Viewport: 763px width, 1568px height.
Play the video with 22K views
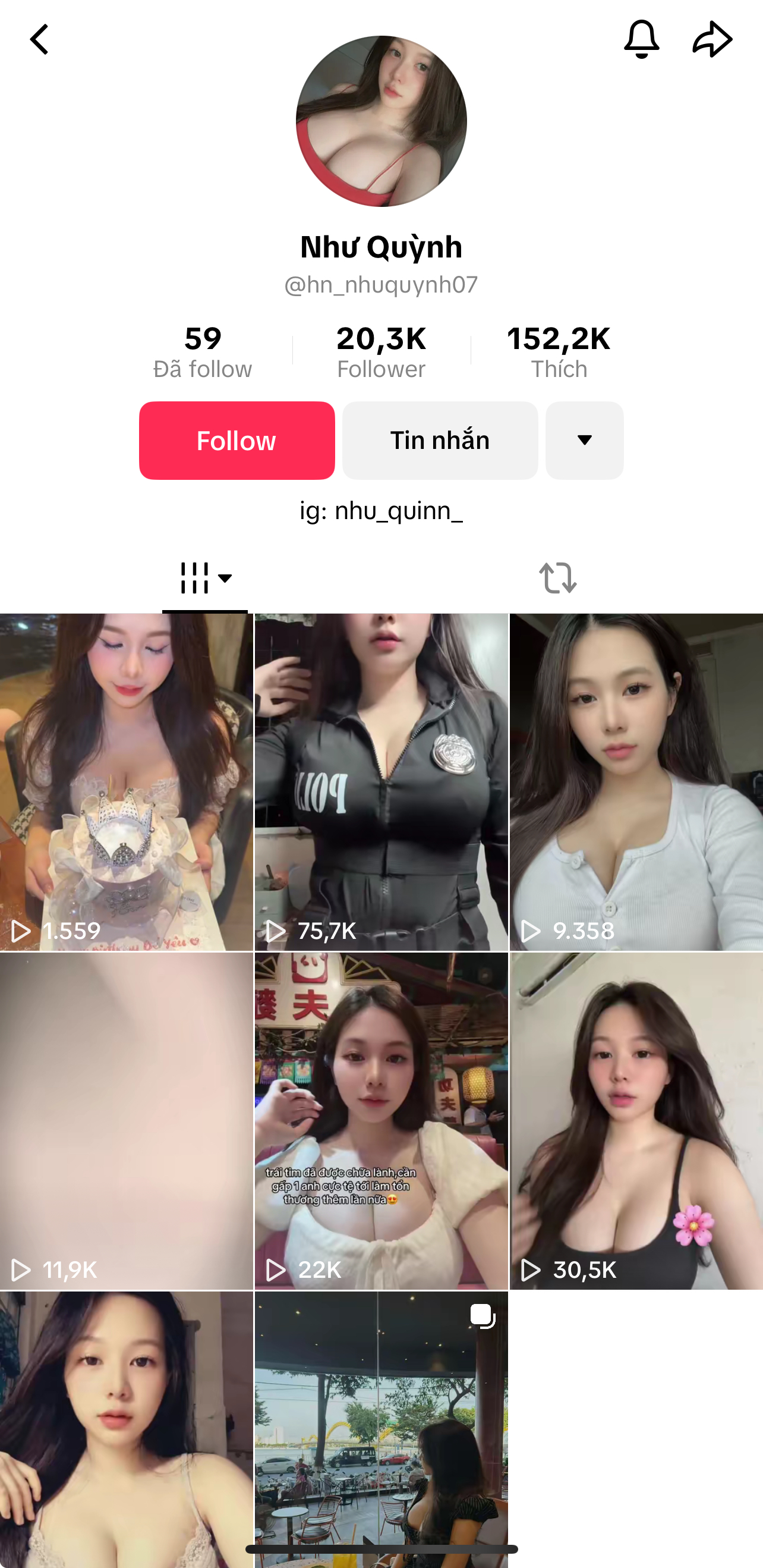point(381,1121)
